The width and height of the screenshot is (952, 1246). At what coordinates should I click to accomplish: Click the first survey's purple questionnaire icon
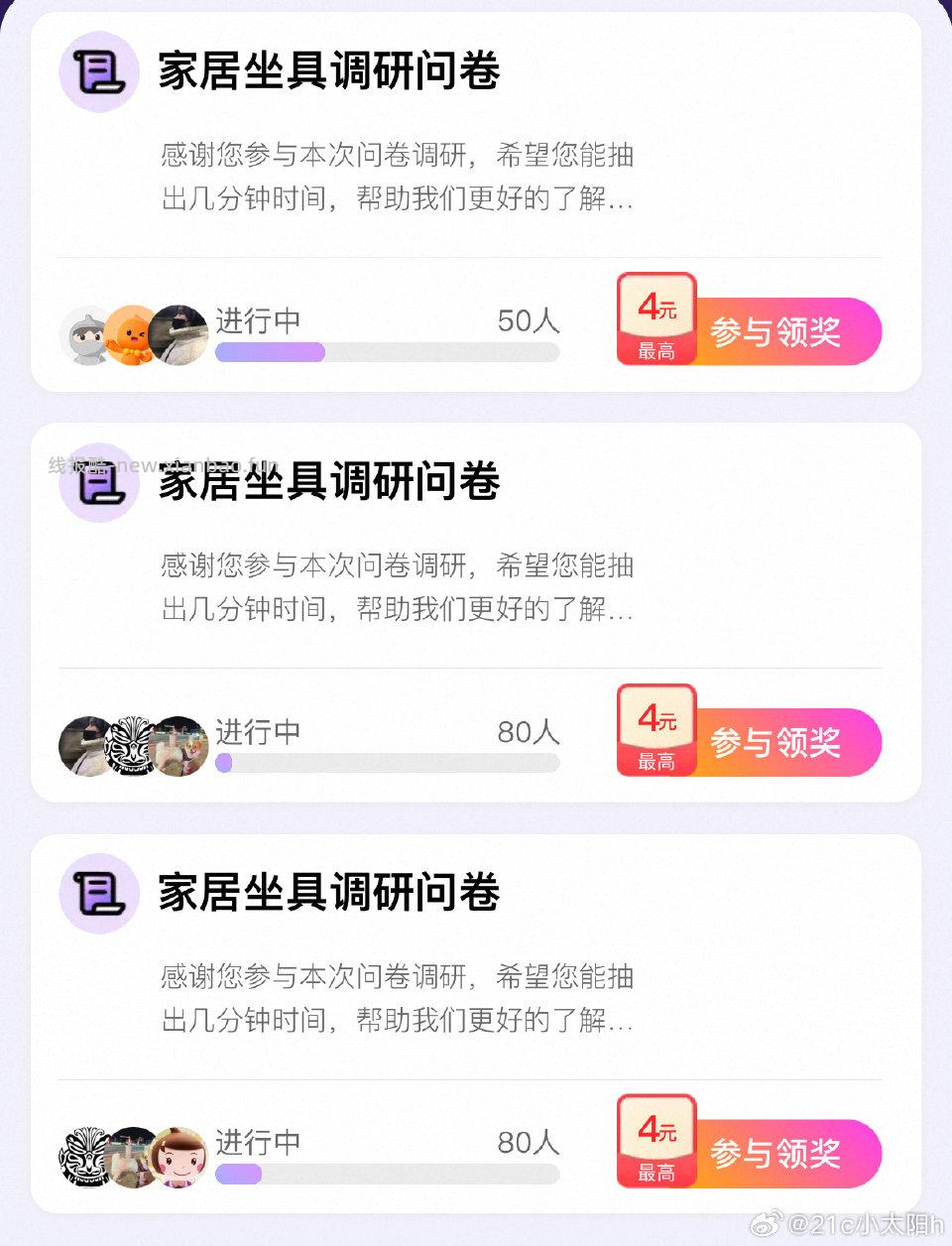click(98, 71)
